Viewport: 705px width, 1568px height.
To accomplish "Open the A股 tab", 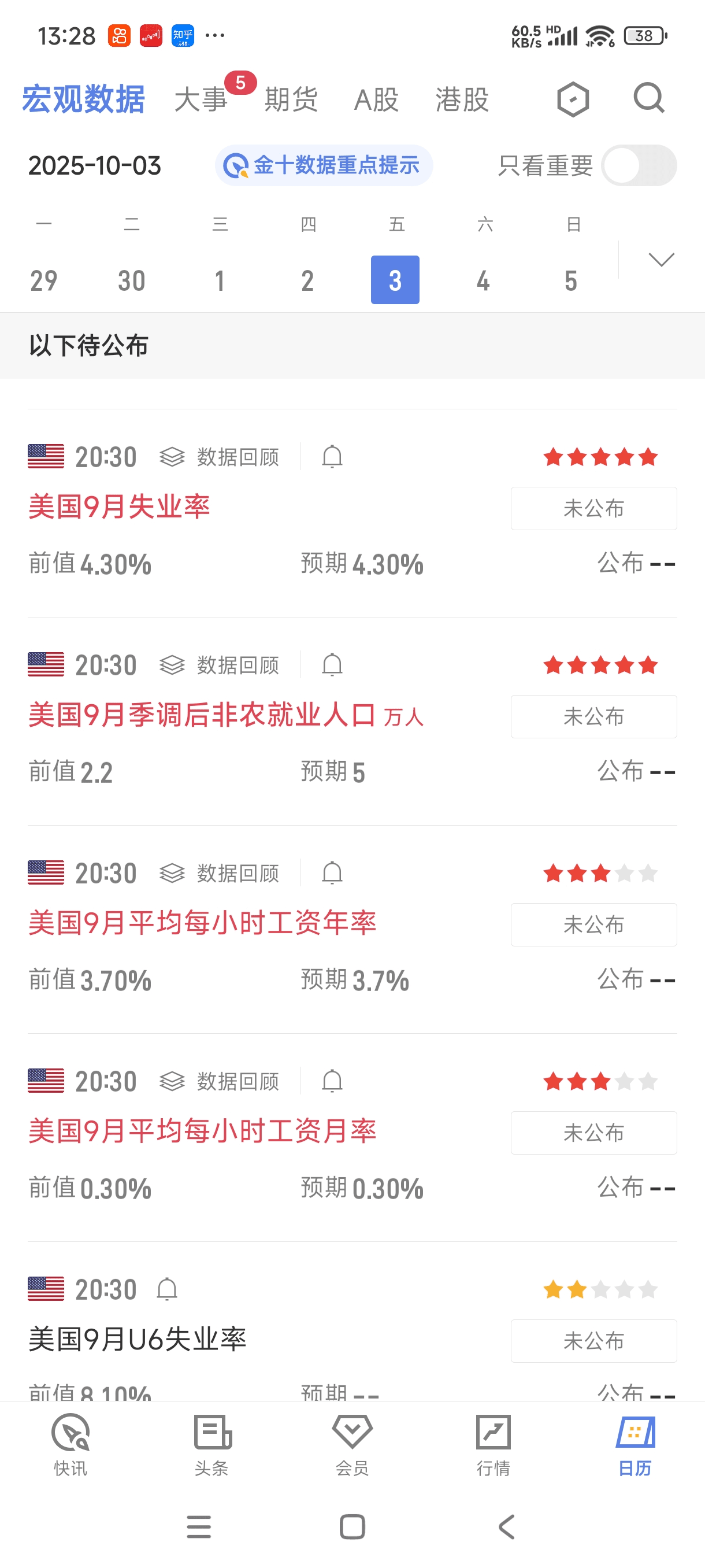I will pos(376,99).
